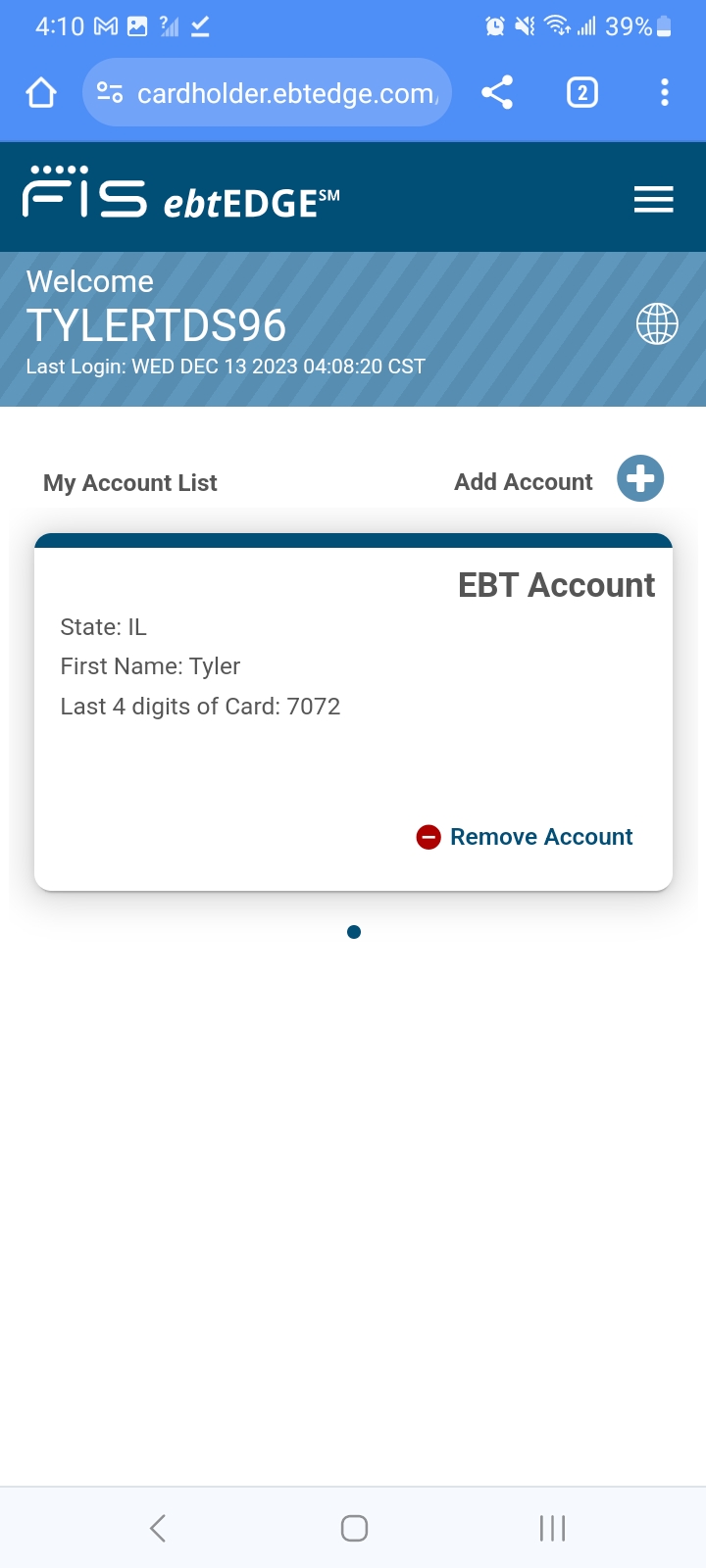Share this page from browser toolbar
706x1568 pixels.
[497, 93]
